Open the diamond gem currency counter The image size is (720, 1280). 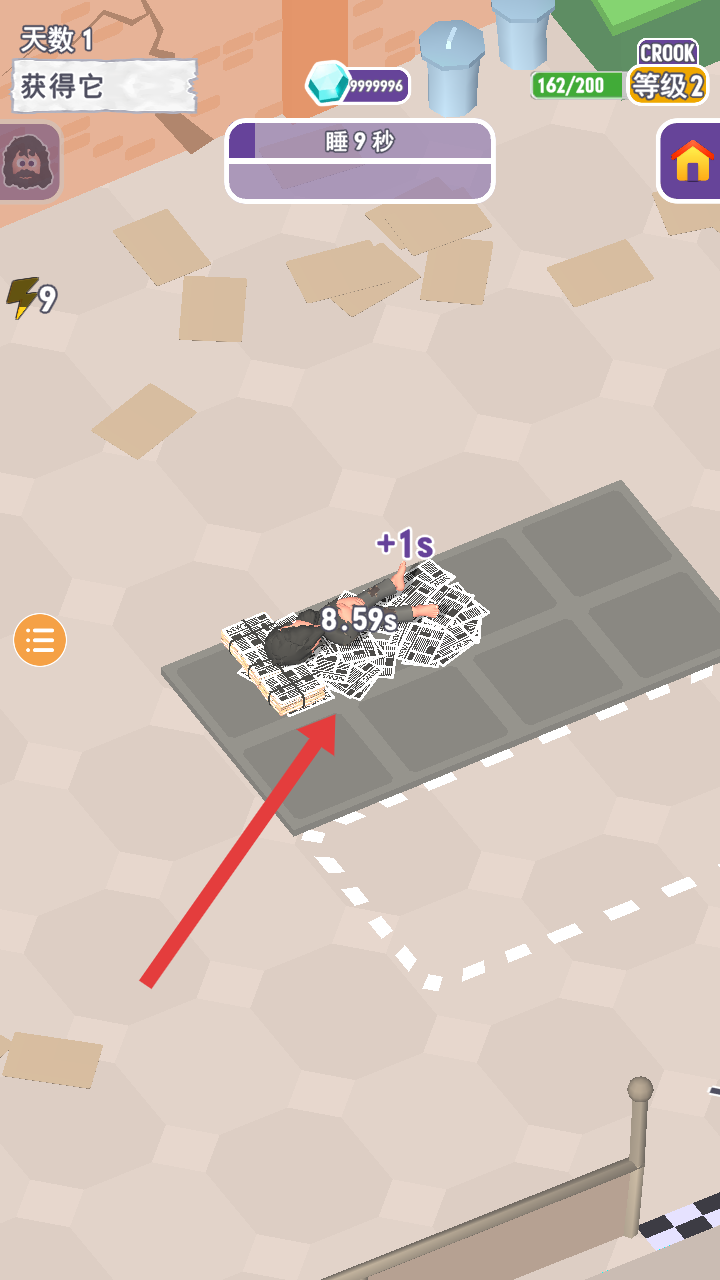pos(358,85)
